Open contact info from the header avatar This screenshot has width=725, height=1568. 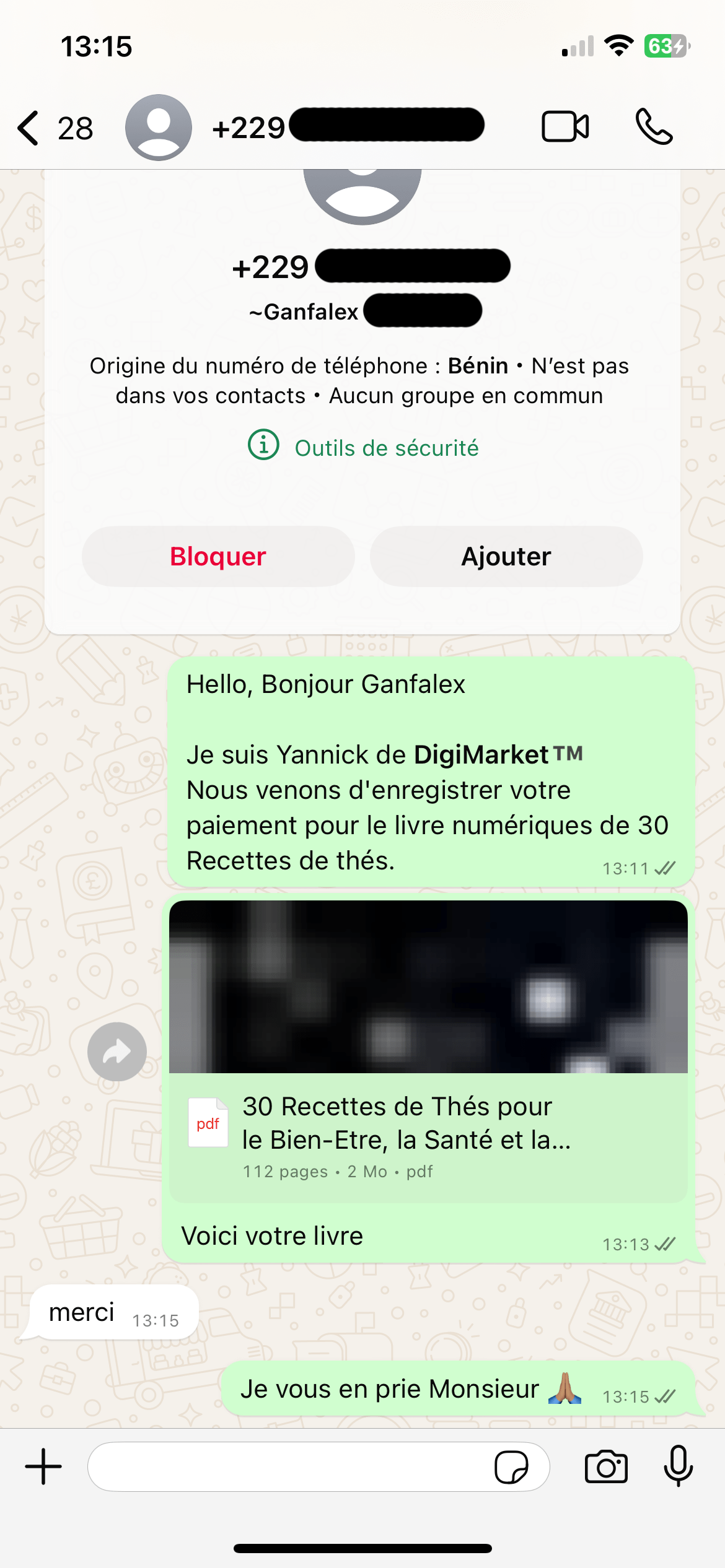[159, 128]
